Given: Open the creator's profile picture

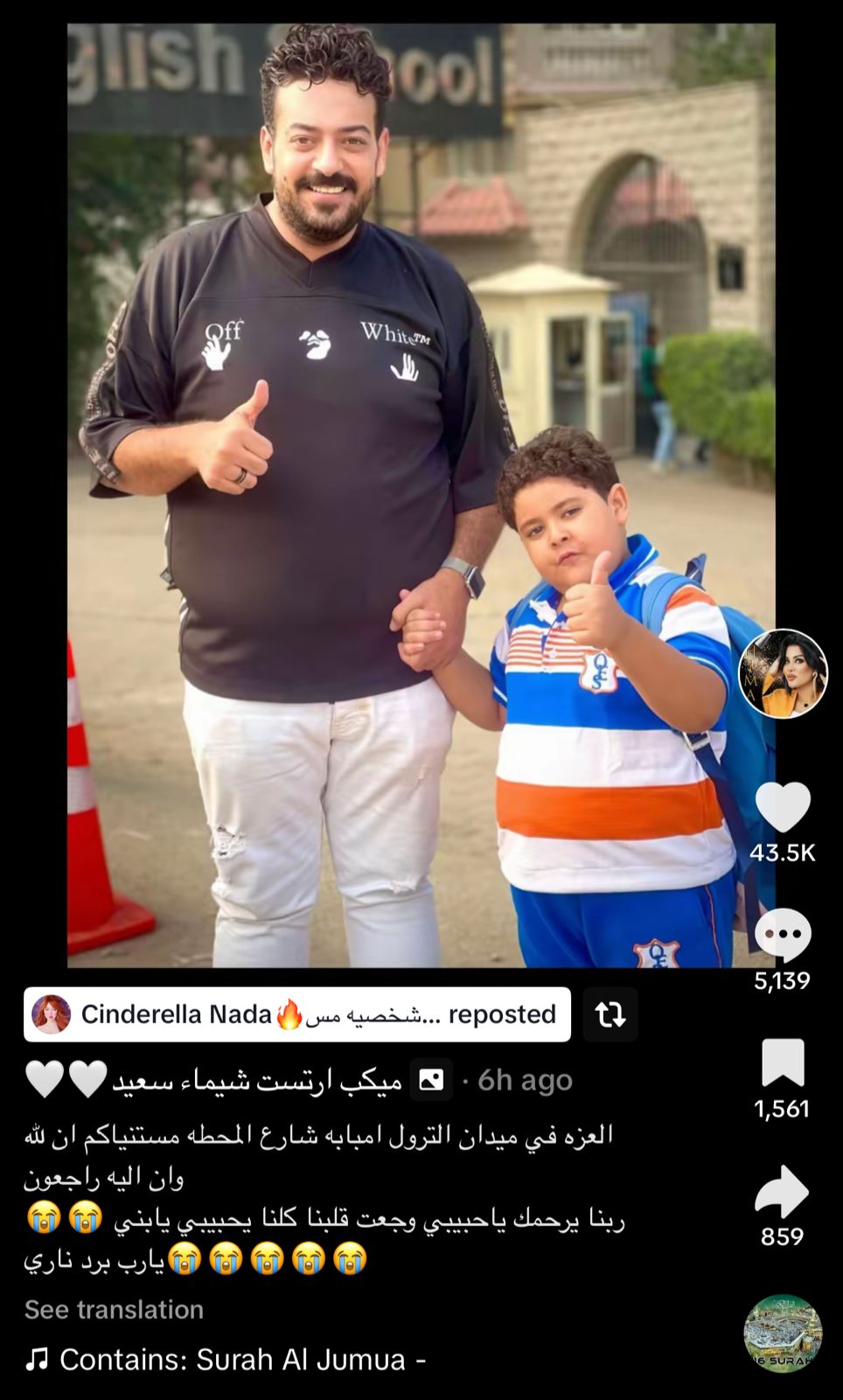Looking at the screenshot, I should [783, 672].
